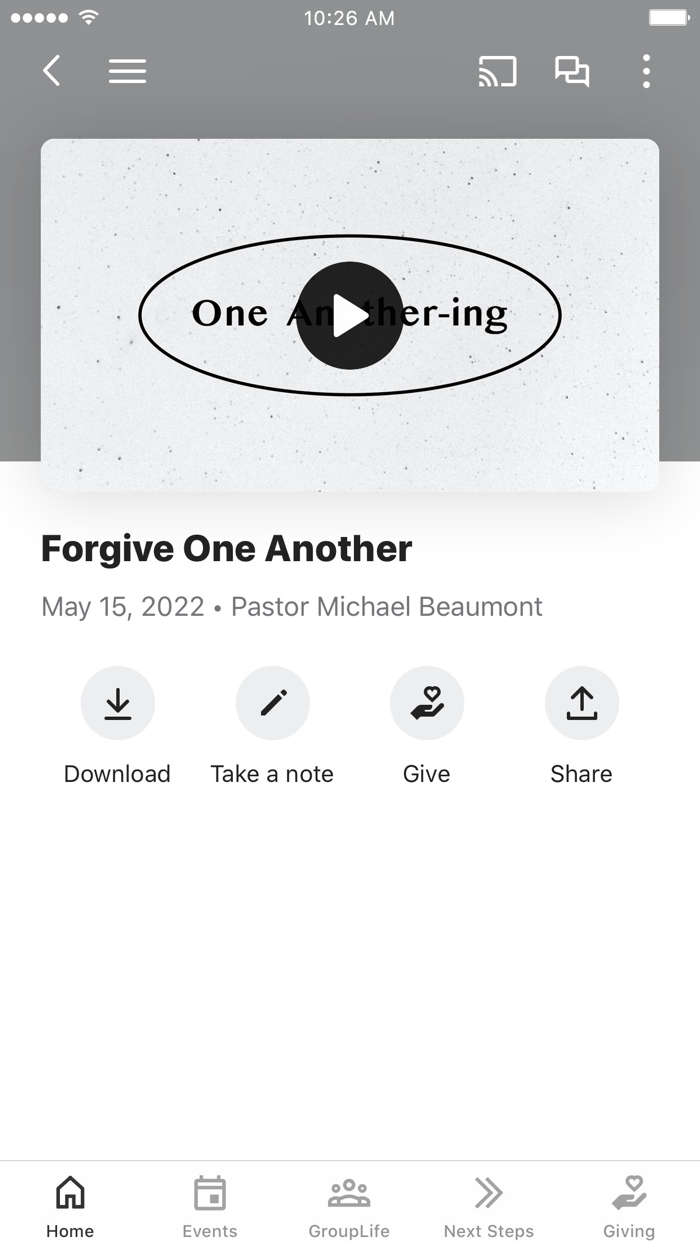Switch to the Home tab

tap(70, 1206)
